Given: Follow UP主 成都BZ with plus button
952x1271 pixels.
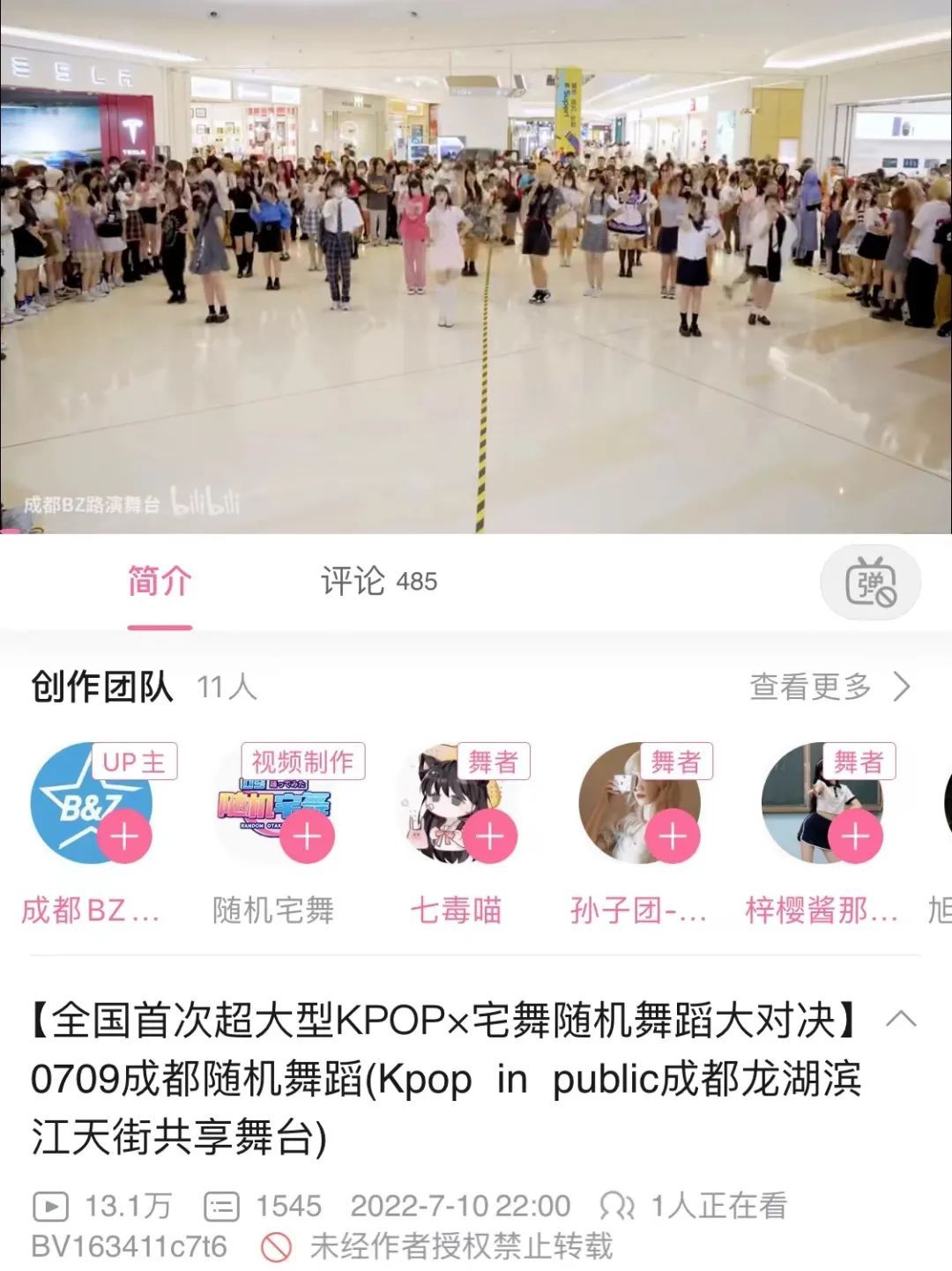Looking at the screenshot, I should coord(125,836).
